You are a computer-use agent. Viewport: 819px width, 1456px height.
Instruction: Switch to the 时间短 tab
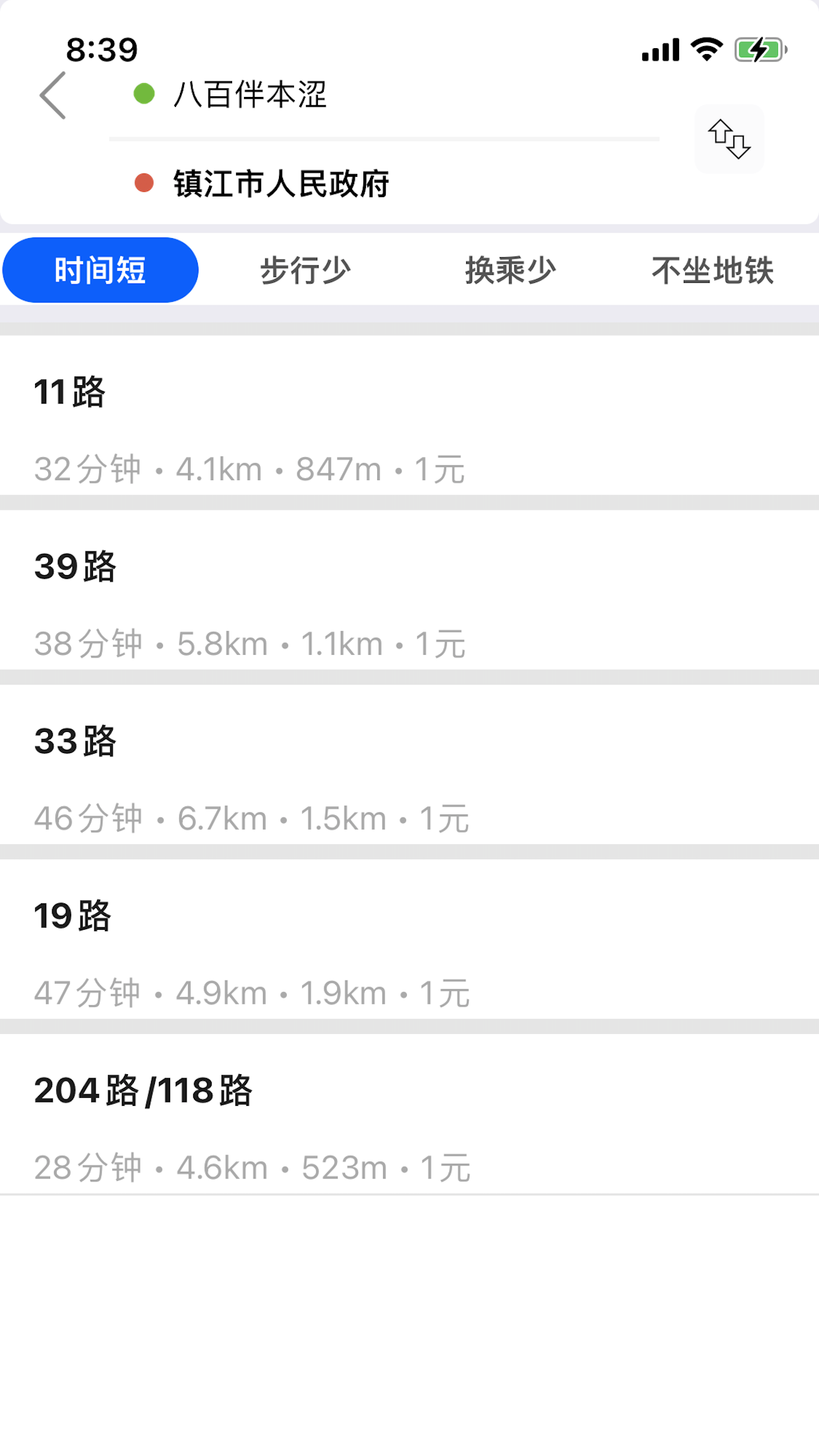click(100, 270)
